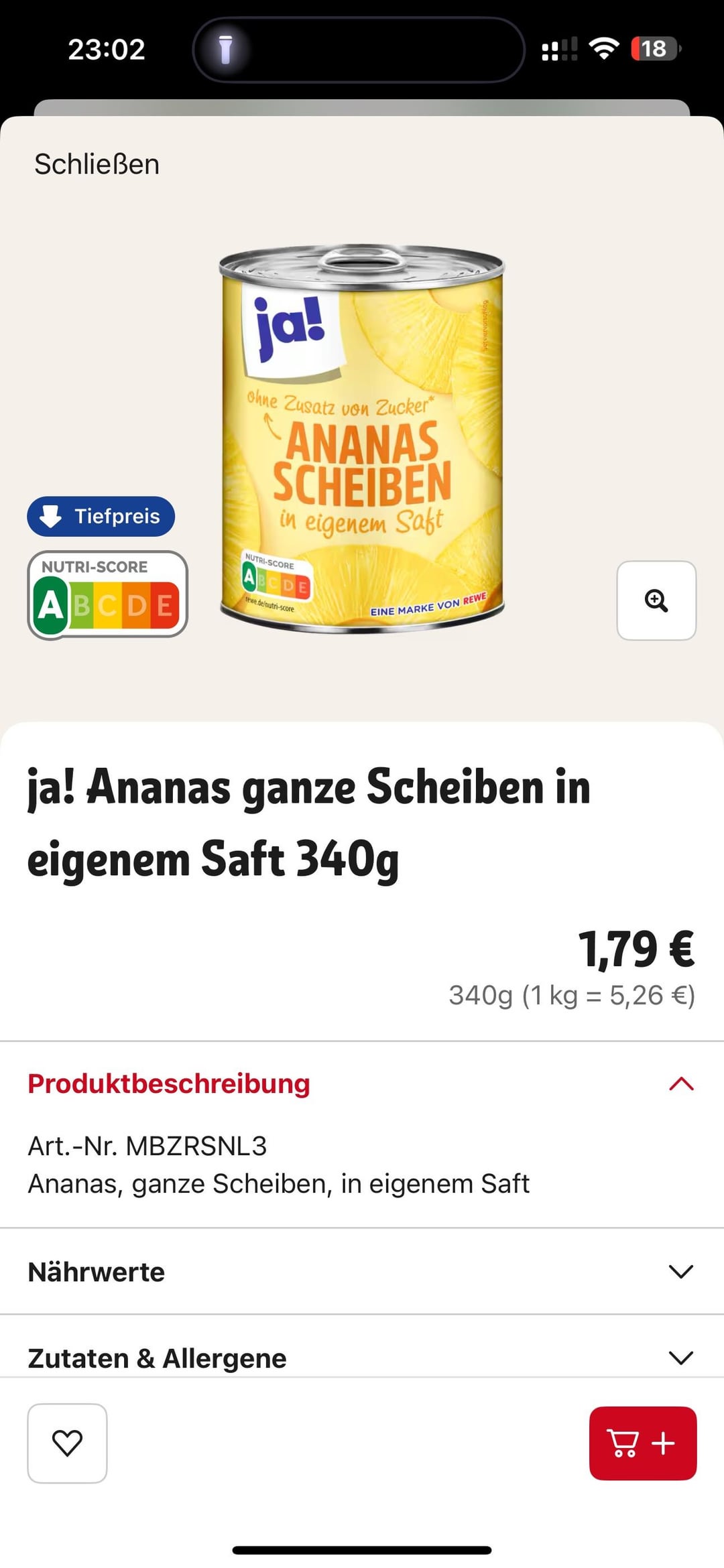Expand Zutaten & Allergene details
Screen dimensions: 724x1568
(x=680, y=1358)
